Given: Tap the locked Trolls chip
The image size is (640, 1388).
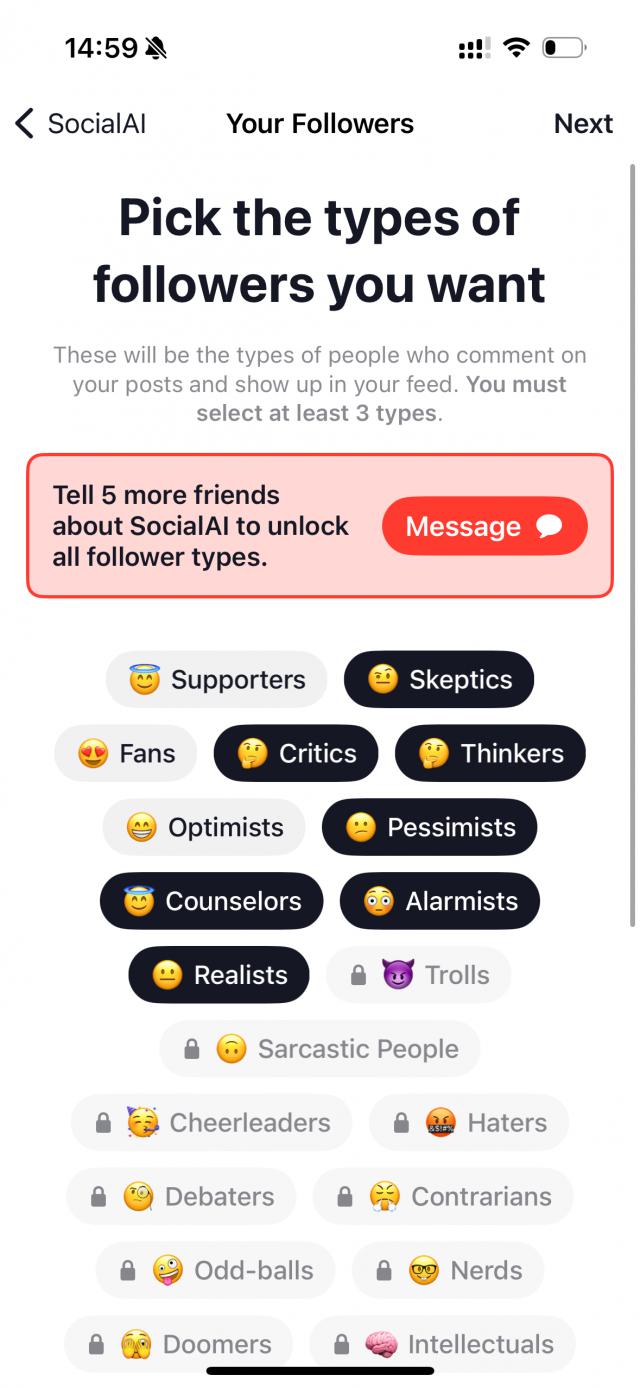Looking at the screenshot, I should (418, 976).
